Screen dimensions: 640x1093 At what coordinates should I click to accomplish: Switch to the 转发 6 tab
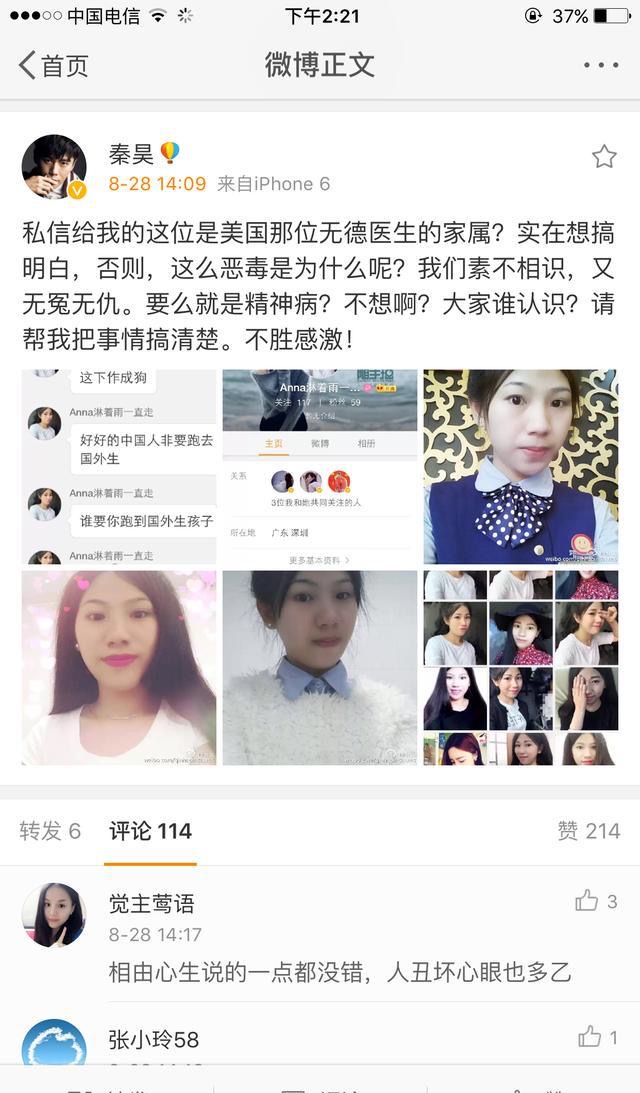(50, 831)
